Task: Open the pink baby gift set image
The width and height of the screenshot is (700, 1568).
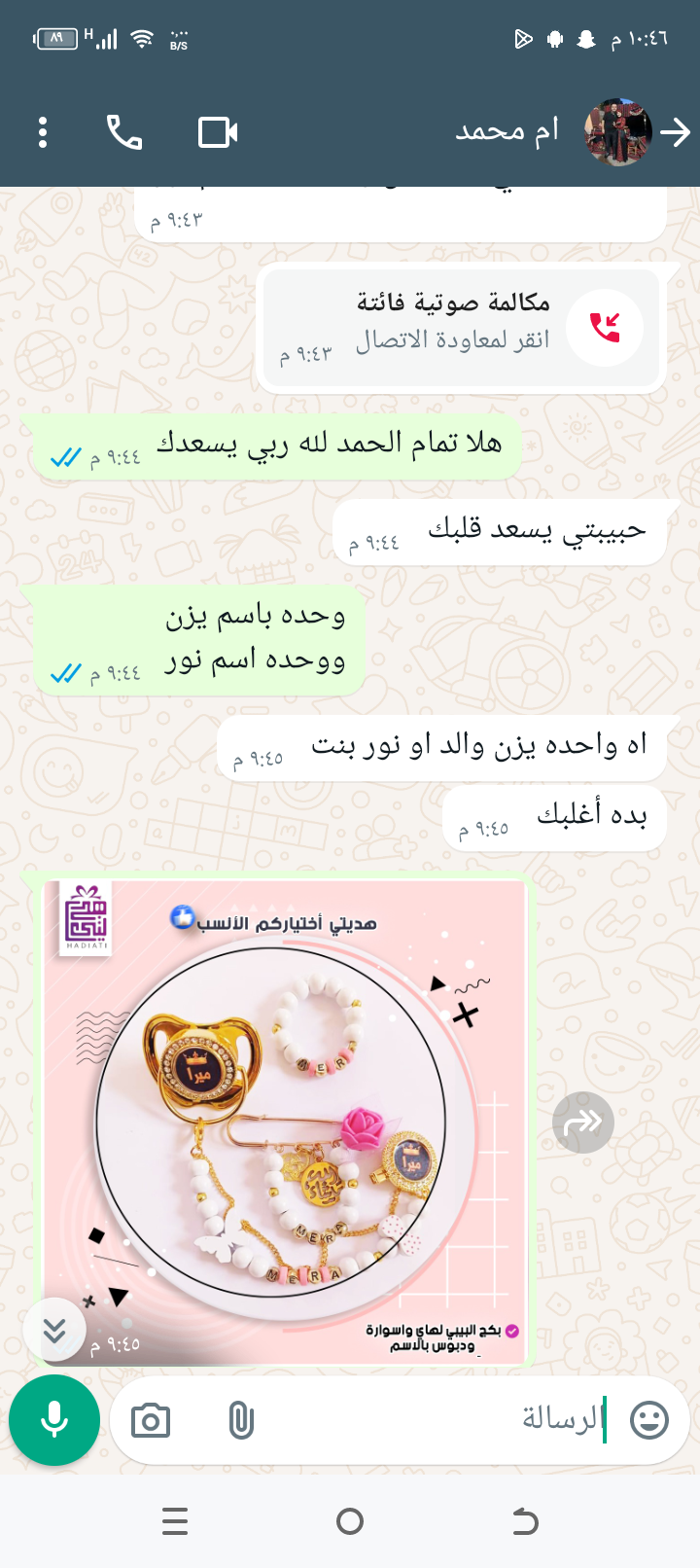Action: [286, 1119]
